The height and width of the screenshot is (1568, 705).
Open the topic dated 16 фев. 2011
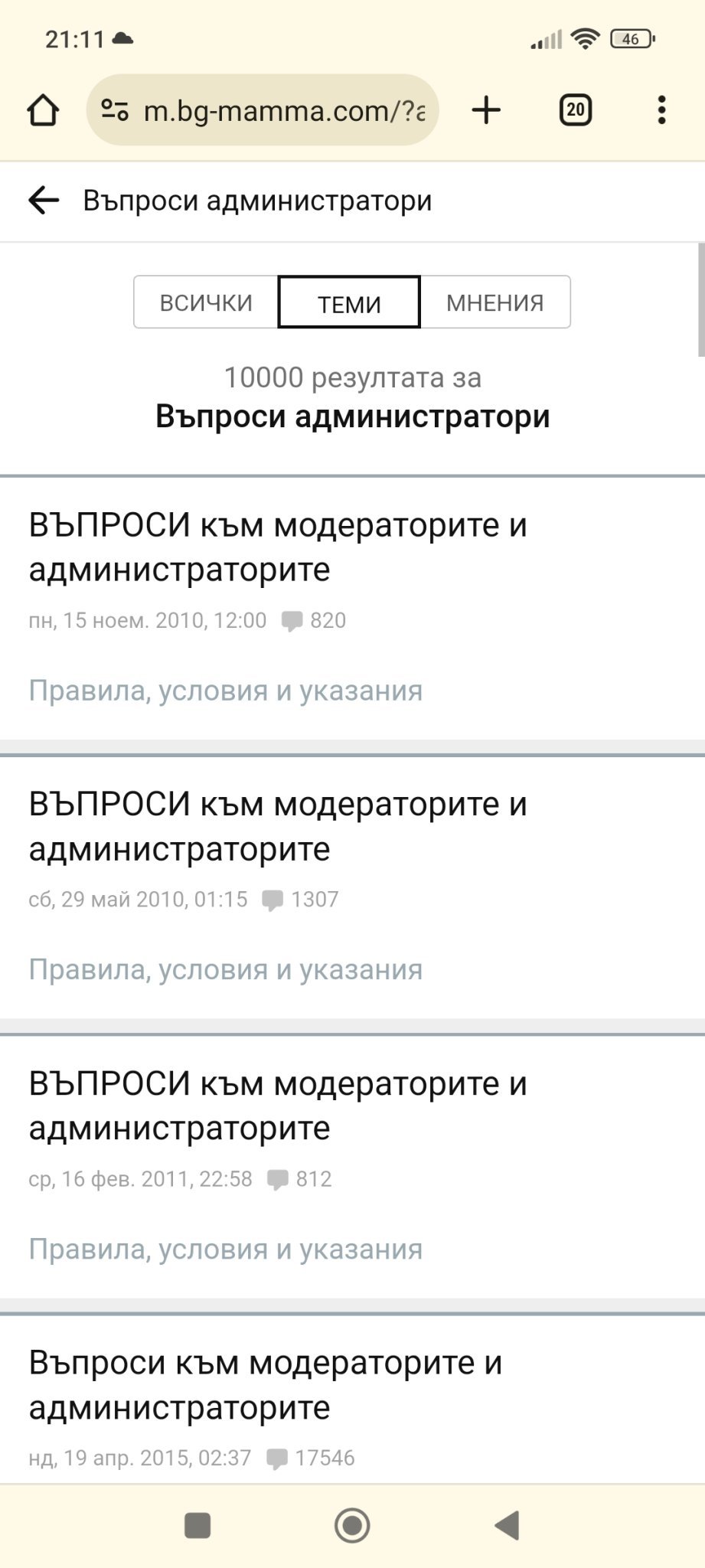[278, 1105]
